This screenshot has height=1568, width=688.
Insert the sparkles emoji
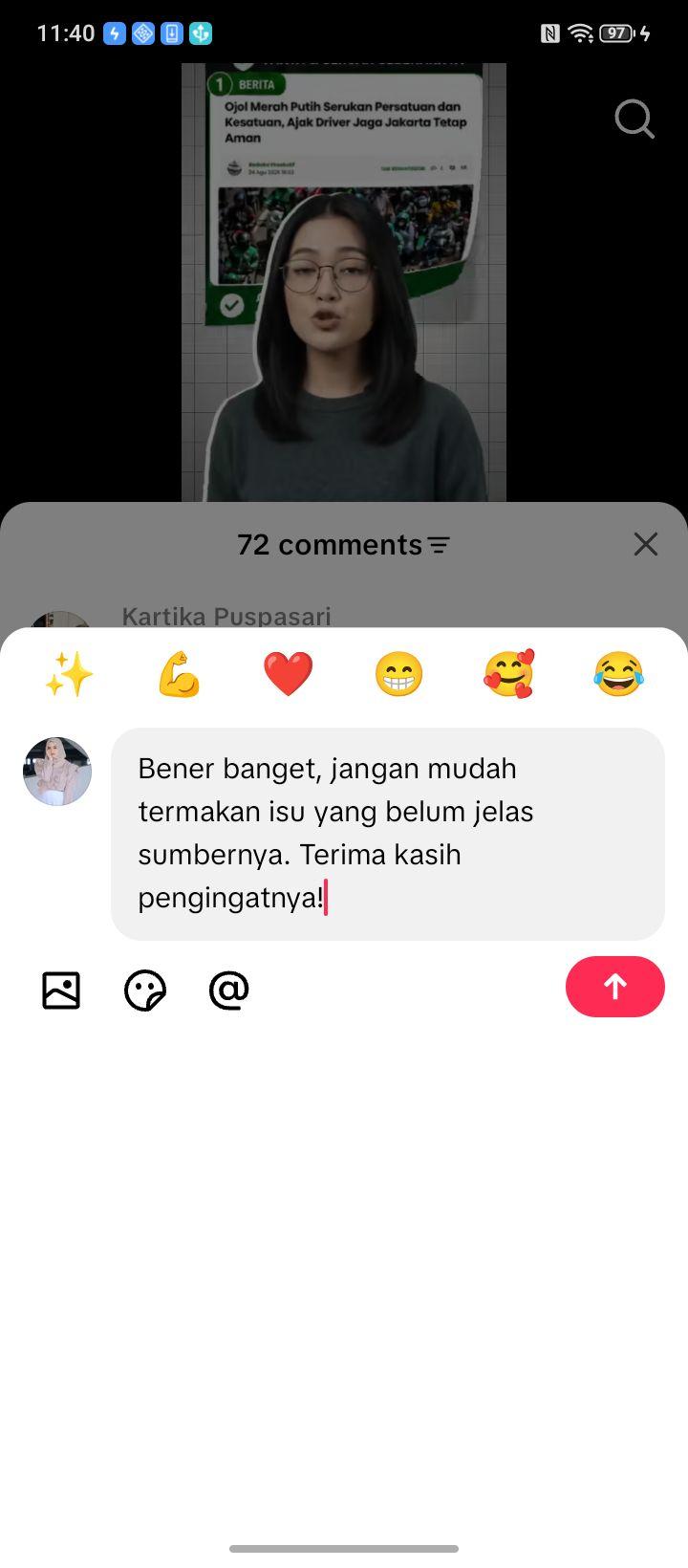pos(69,674)
